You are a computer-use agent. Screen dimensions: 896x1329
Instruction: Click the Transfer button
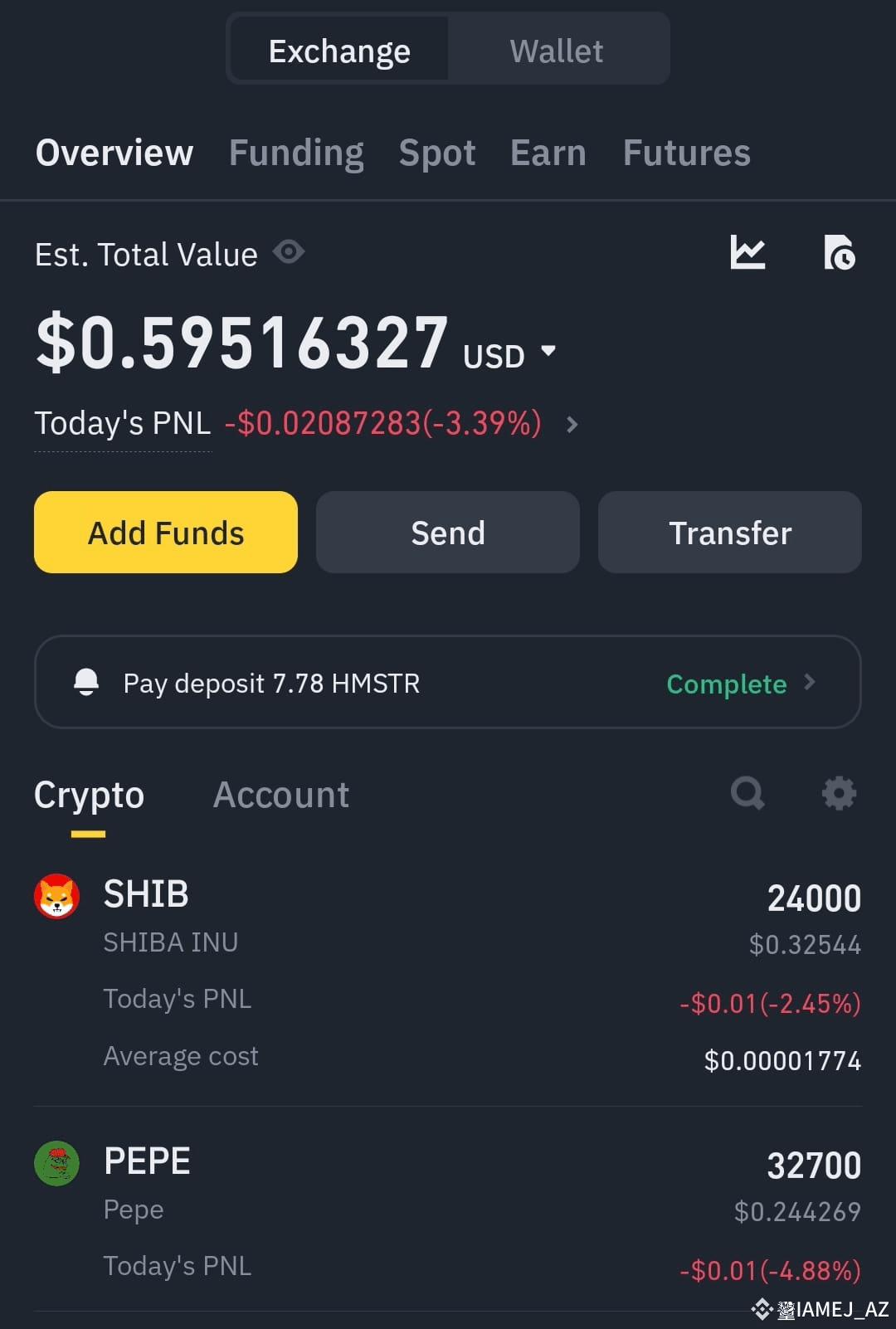point(729,532)
